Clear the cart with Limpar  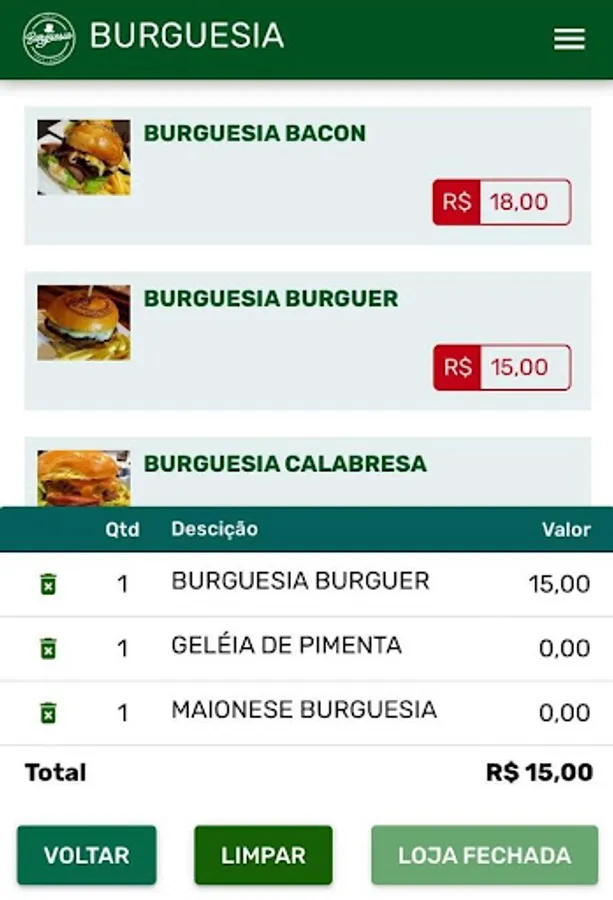click(263, 855)
